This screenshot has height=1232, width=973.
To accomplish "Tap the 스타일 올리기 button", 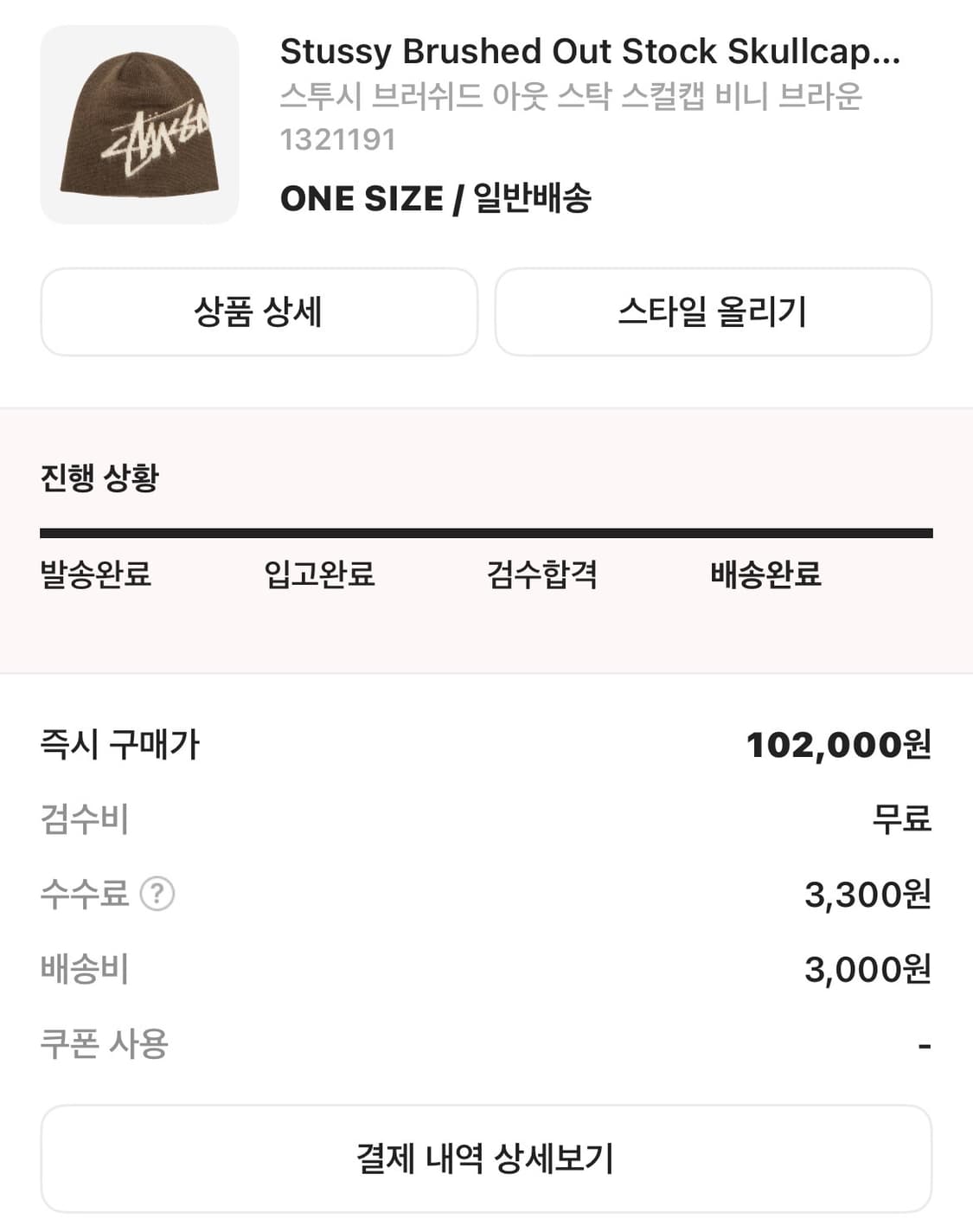I will tap(712, 312).
